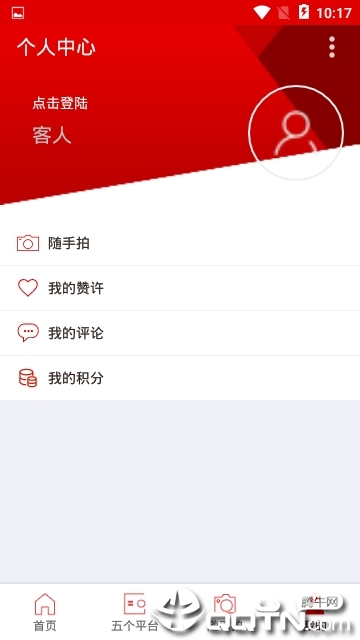Tap 点击登陆 to log in

60,103
